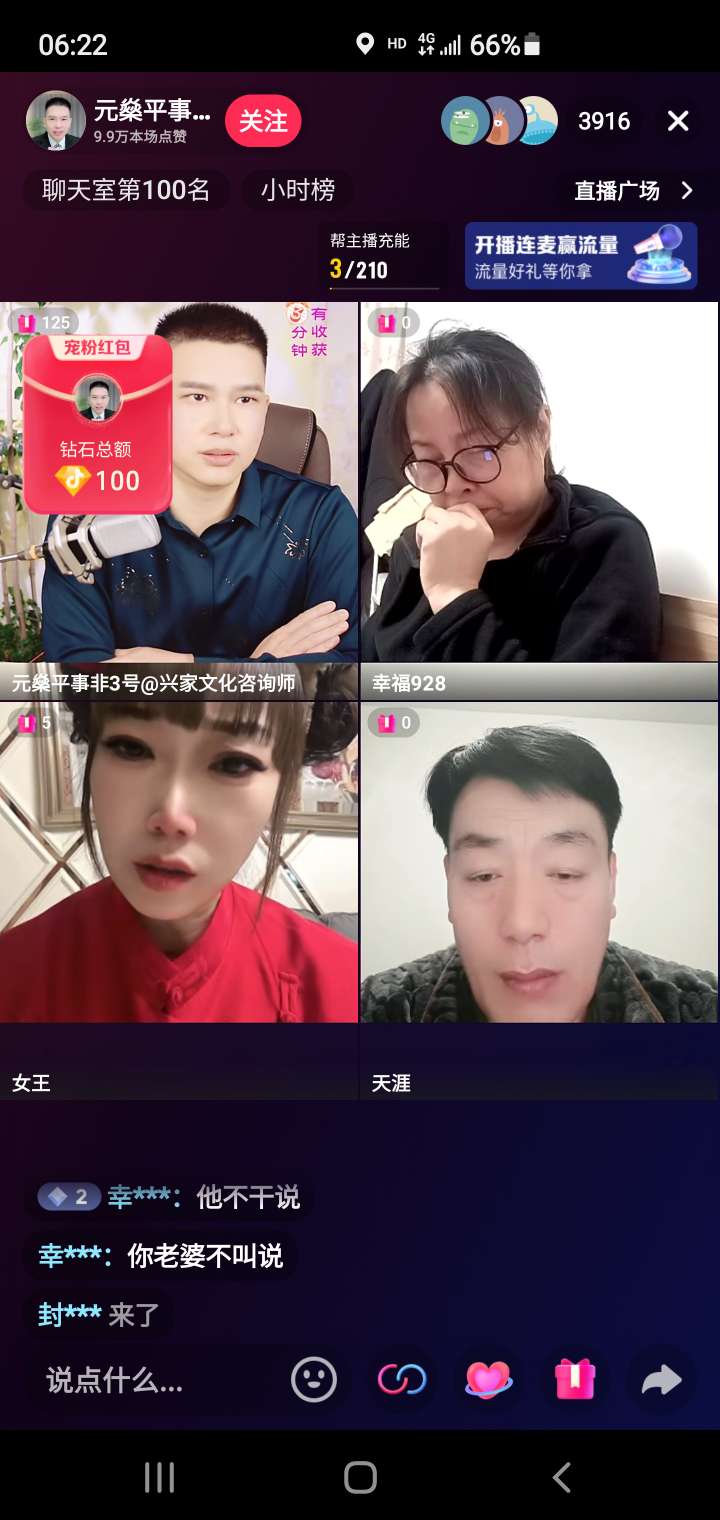This screenshot has height=1520, width=720.
Task: View the 3916 audience list
Action: [x=604, y=122]
